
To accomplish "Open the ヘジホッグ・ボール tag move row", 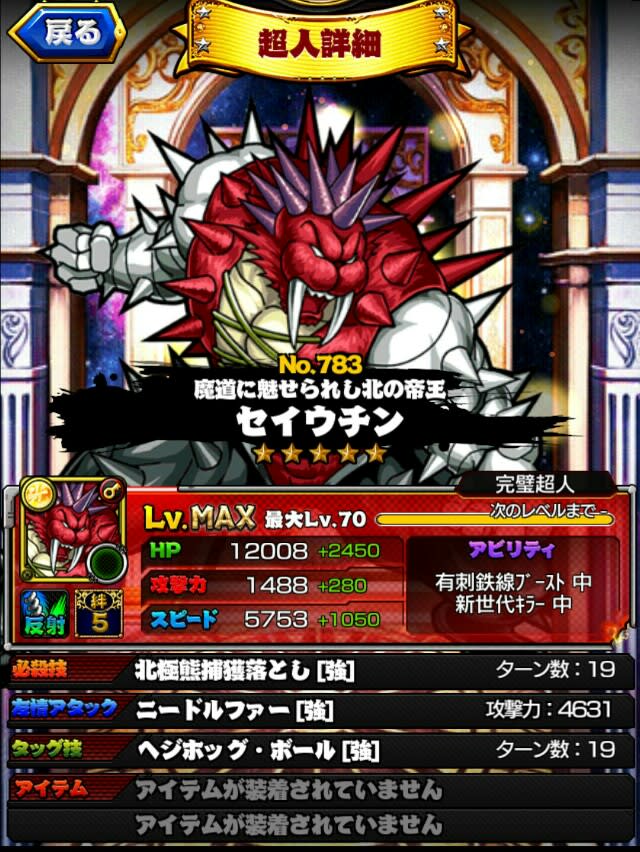I will [x=320, y=749].
